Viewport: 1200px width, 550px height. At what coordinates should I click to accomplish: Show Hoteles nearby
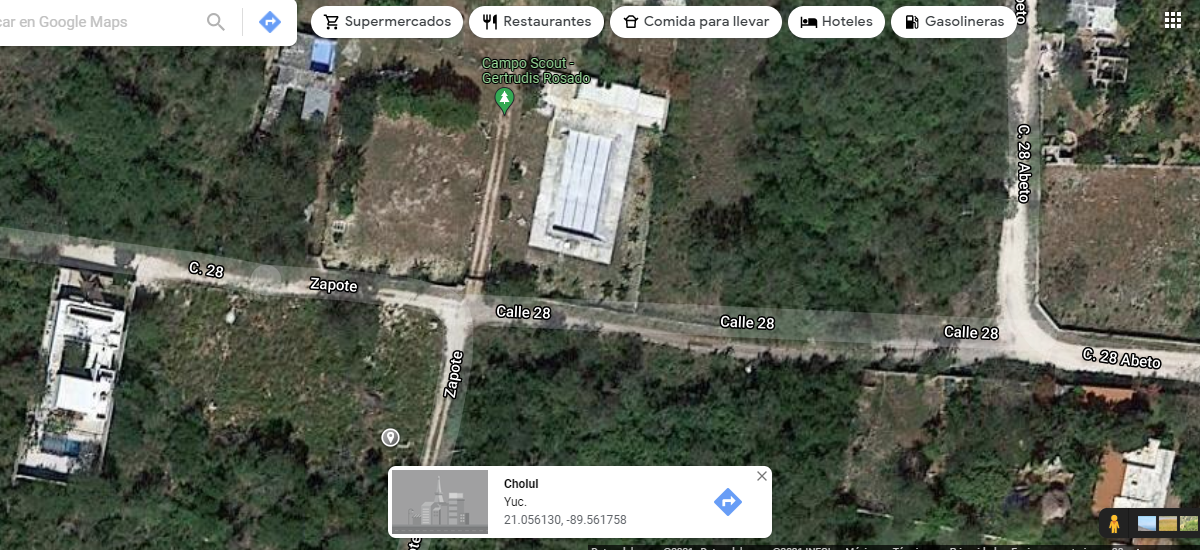[836, 22]
